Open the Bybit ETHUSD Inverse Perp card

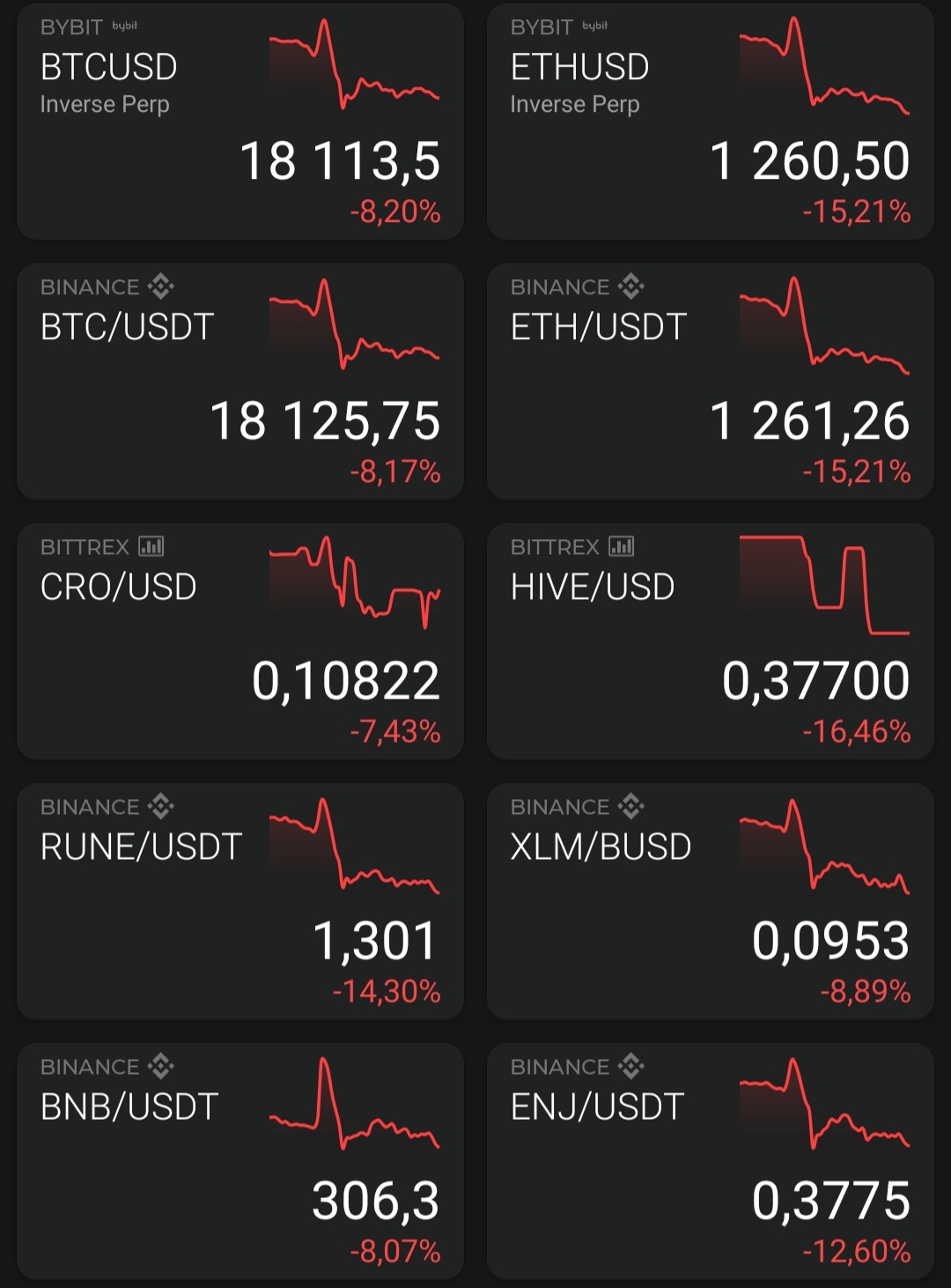[711, 122]
